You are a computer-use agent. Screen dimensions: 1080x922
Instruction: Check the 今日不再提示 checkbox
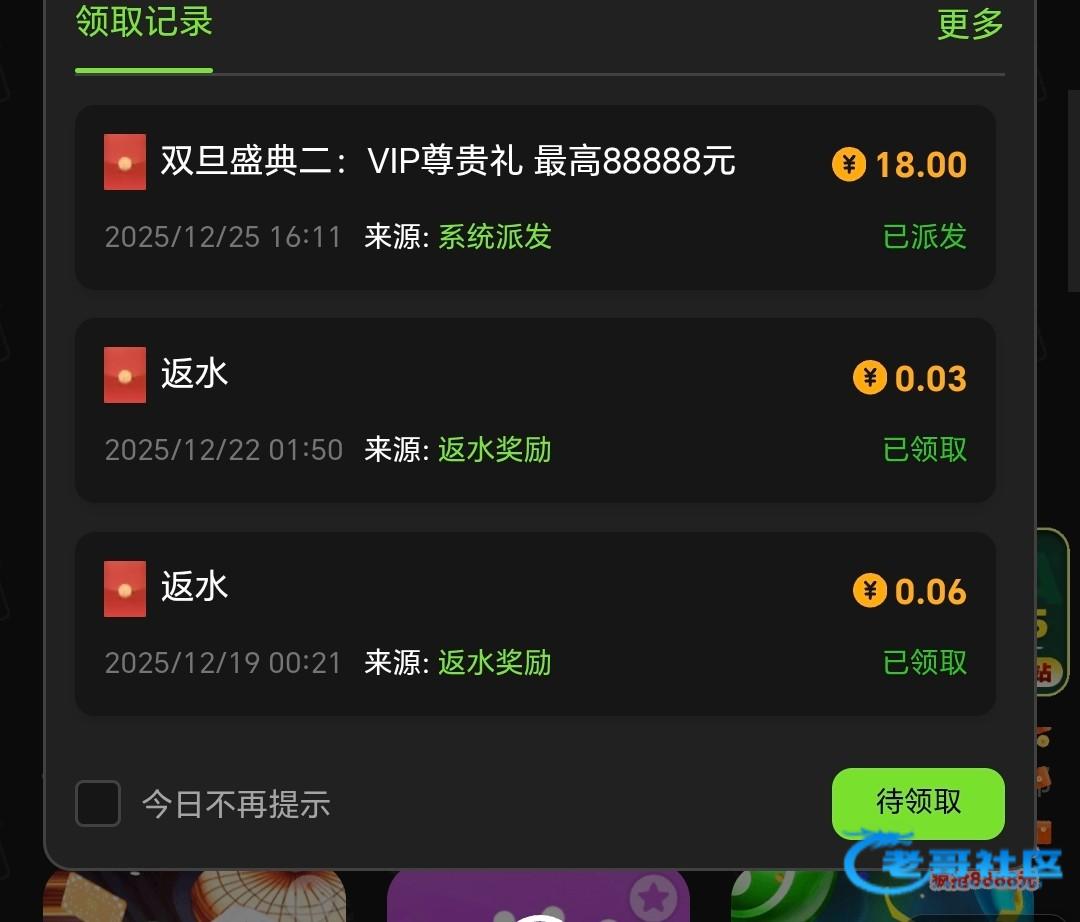[x=98, y=804]
